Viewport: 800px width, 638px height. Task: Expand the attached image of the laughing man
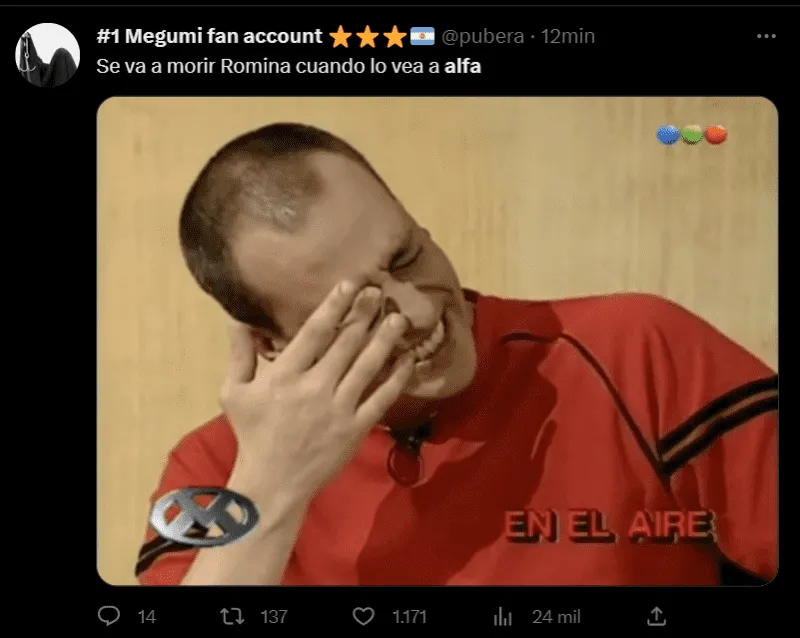click(x=437, y=340)
